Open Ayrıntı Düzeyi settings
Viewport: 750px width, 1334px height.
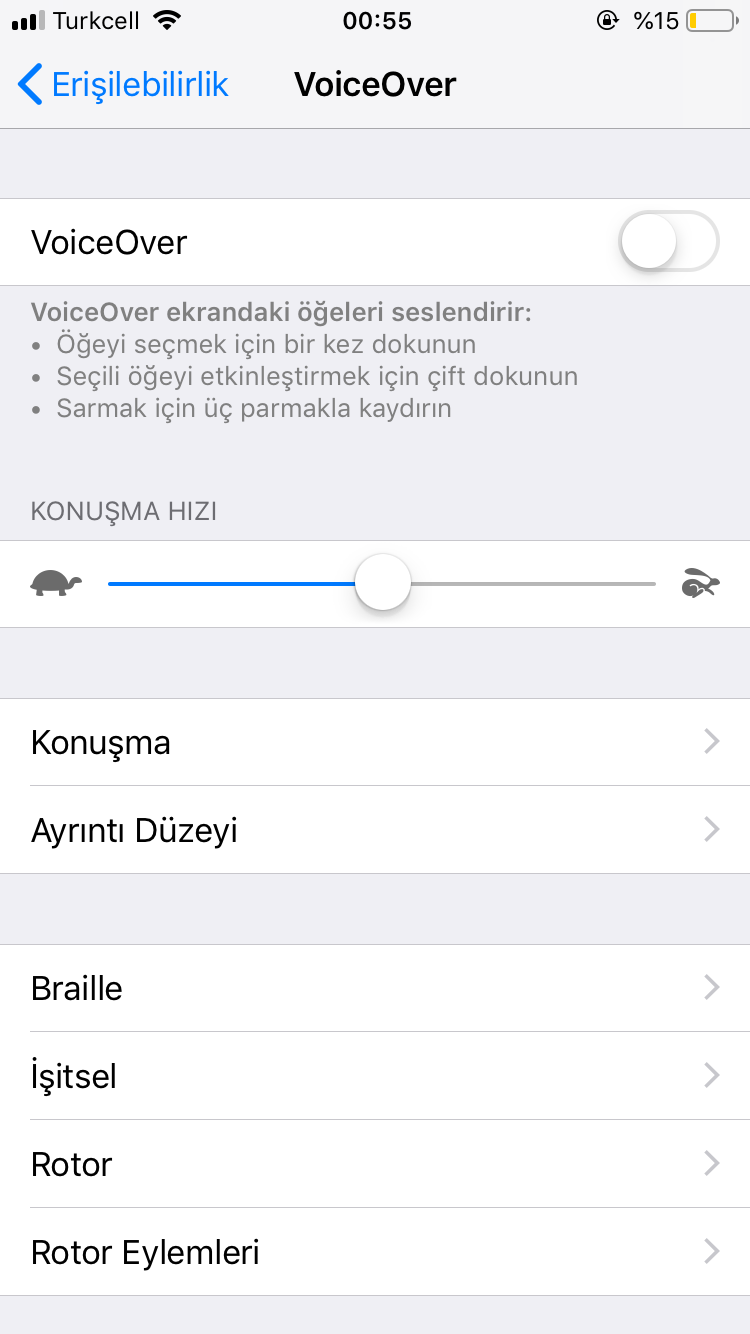tap(375, 830)
